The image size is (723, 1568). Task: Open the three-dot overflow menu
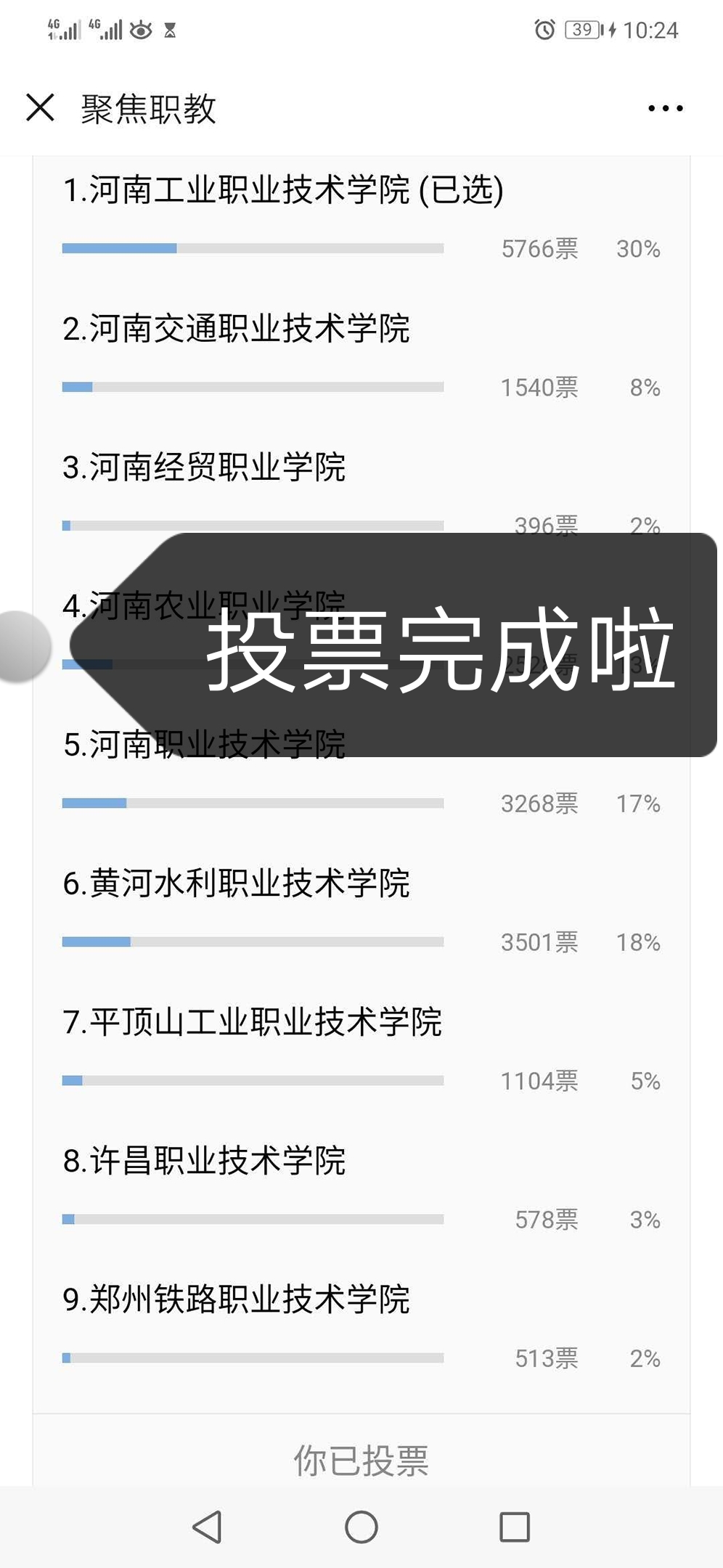click(665, 108)
